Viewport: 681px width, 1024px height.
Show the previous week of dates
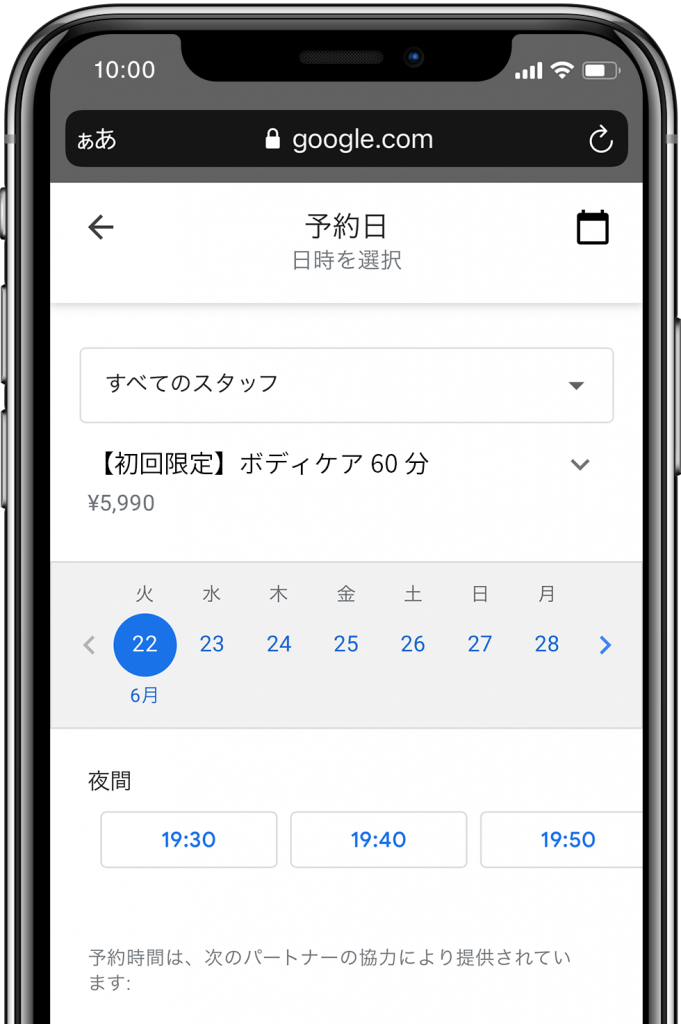[89, 645]
